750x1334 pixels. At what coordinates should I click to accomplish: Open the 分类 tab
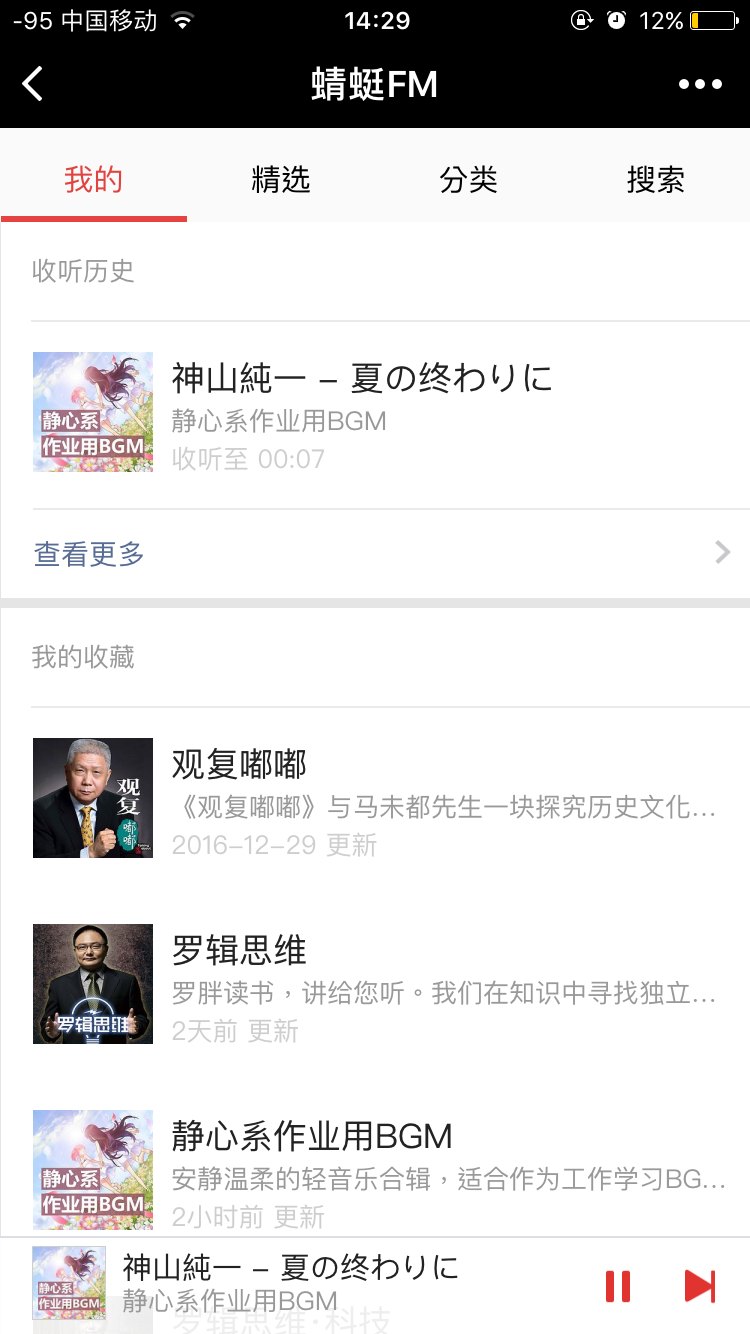pos(468,178)
